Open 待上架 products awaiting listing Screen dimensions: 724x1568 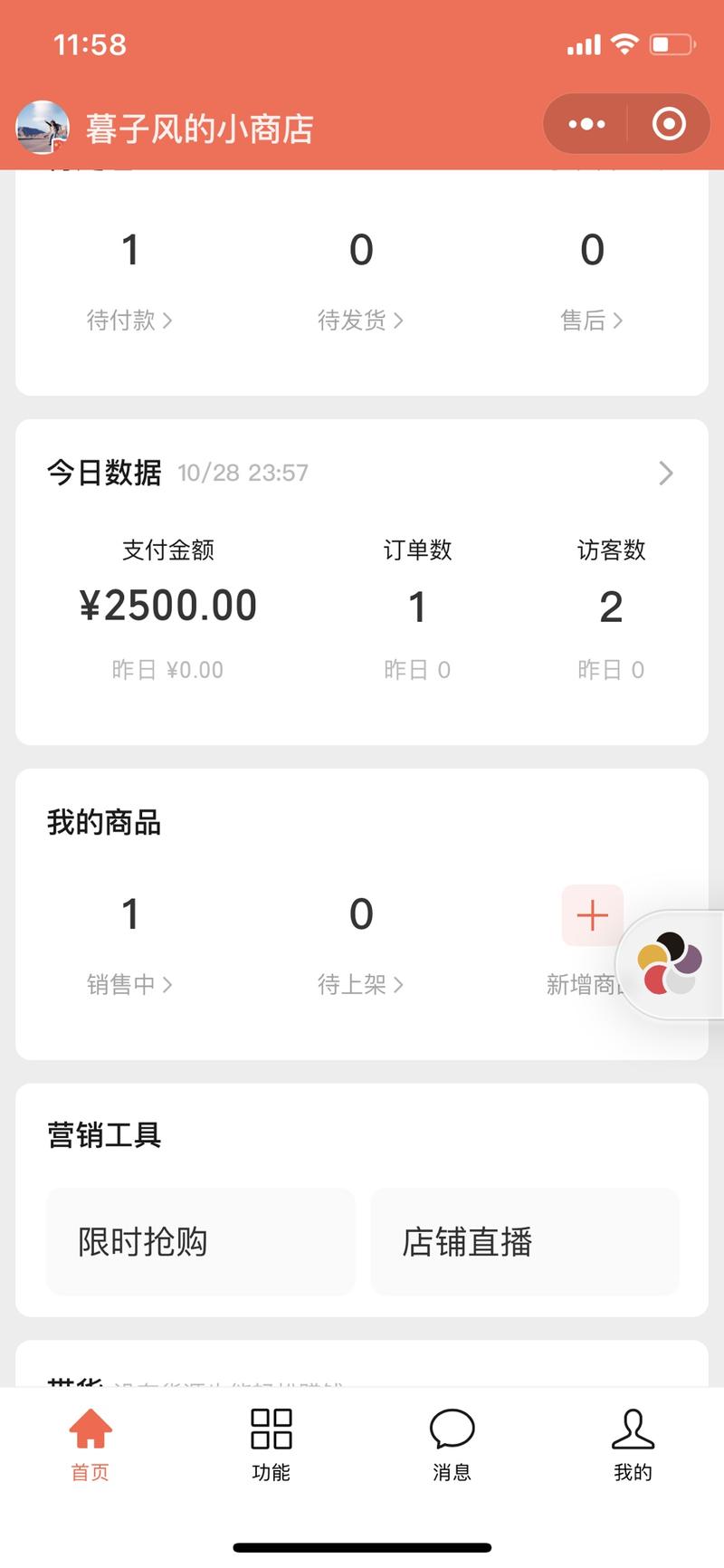361,985
